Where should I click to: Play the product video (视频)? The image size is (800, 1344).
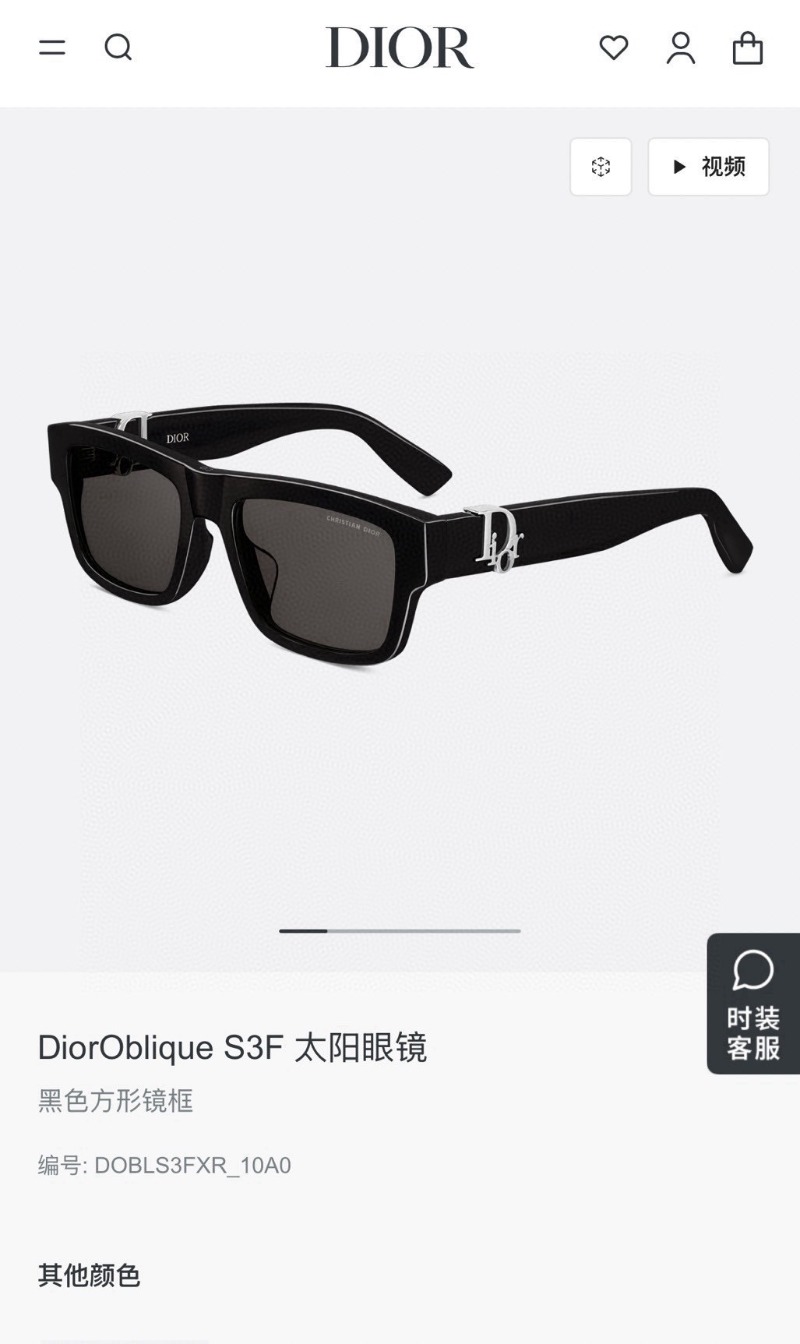click(708, 167)
